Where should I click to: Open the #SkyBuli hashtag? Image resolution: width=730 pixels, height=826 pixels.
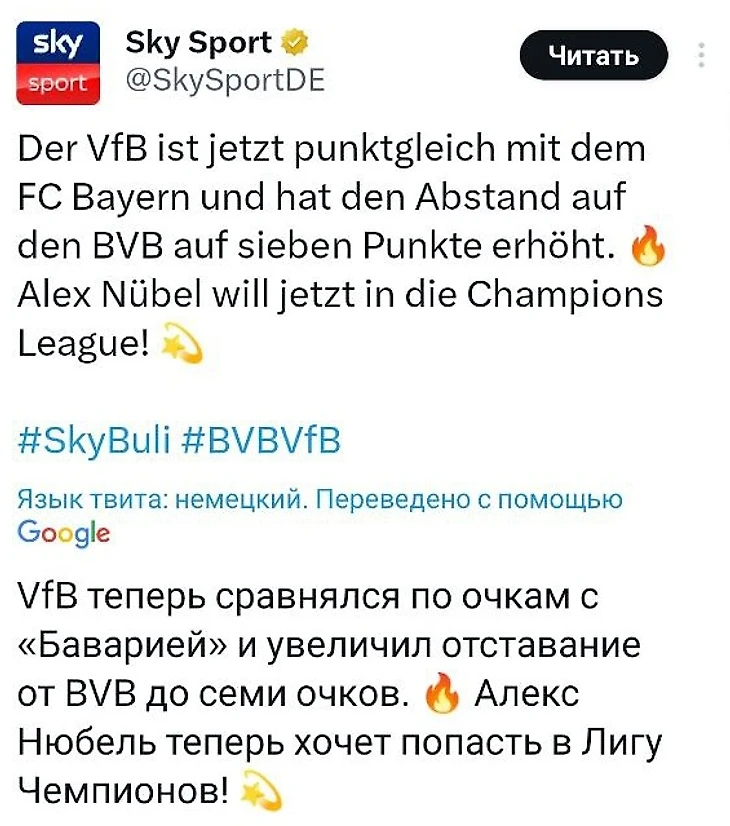94,438
